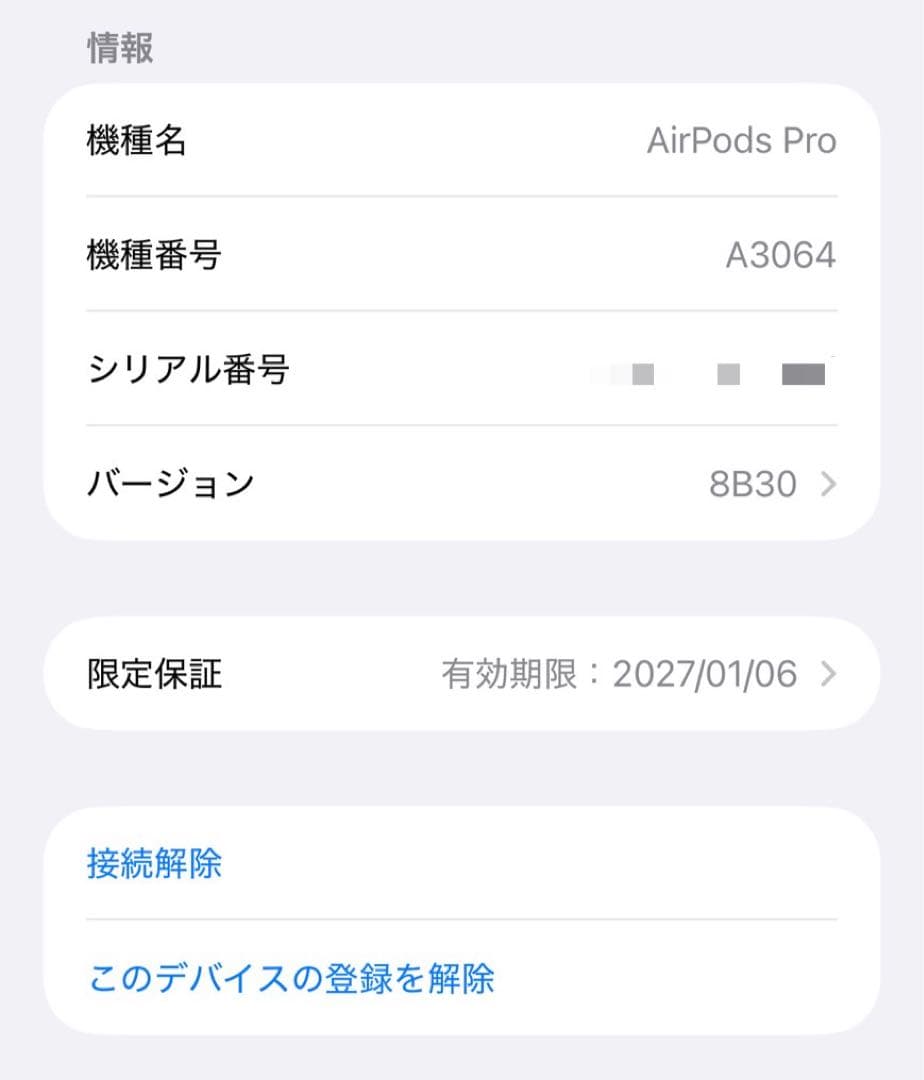The height and width of the screenshot is (1080, 924).
Task: Click the disconnect option in bottom card
Action: (x=155, y=862)
